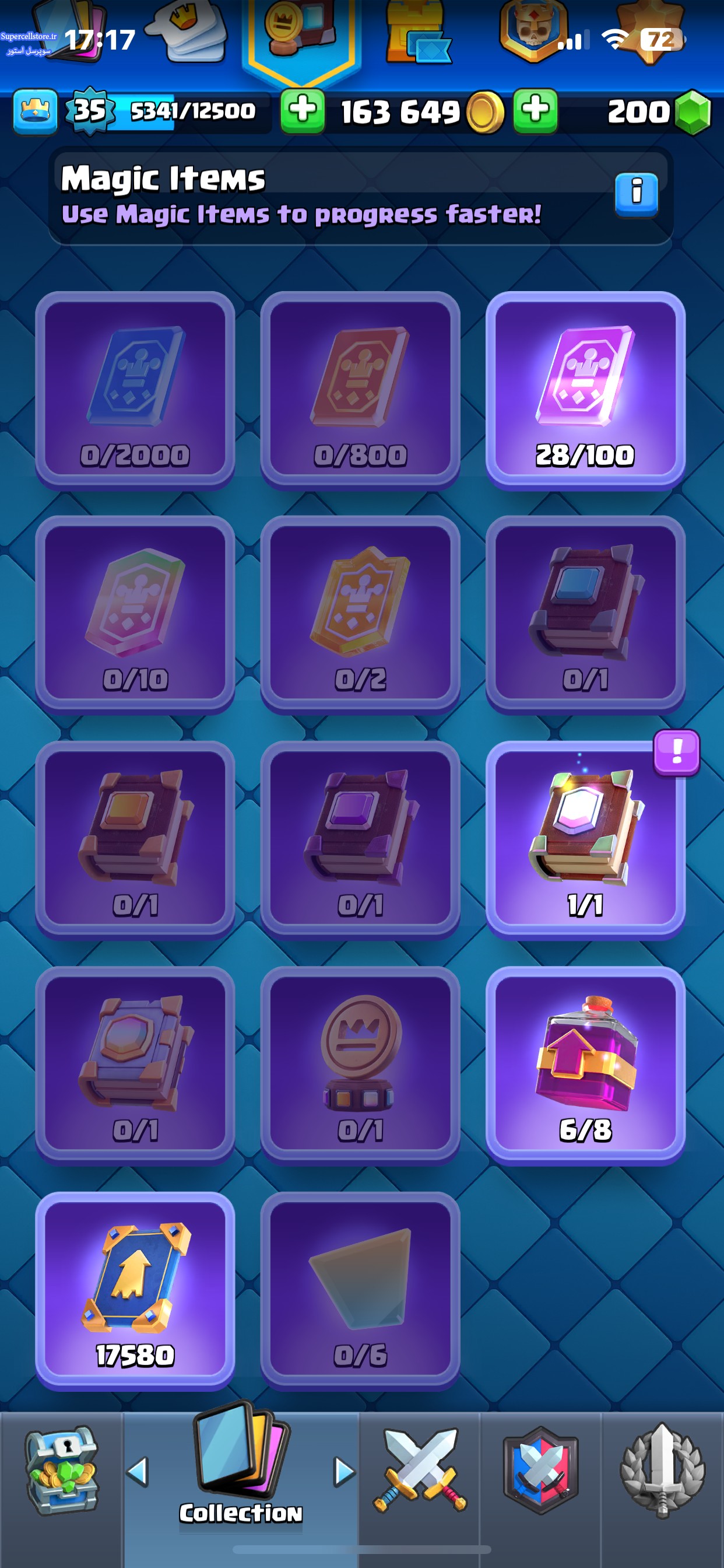The width and height of the screenshot is (724, 1568).
Task: Open the Elite wild card item 17580
Action: [x=135, y=1289]
